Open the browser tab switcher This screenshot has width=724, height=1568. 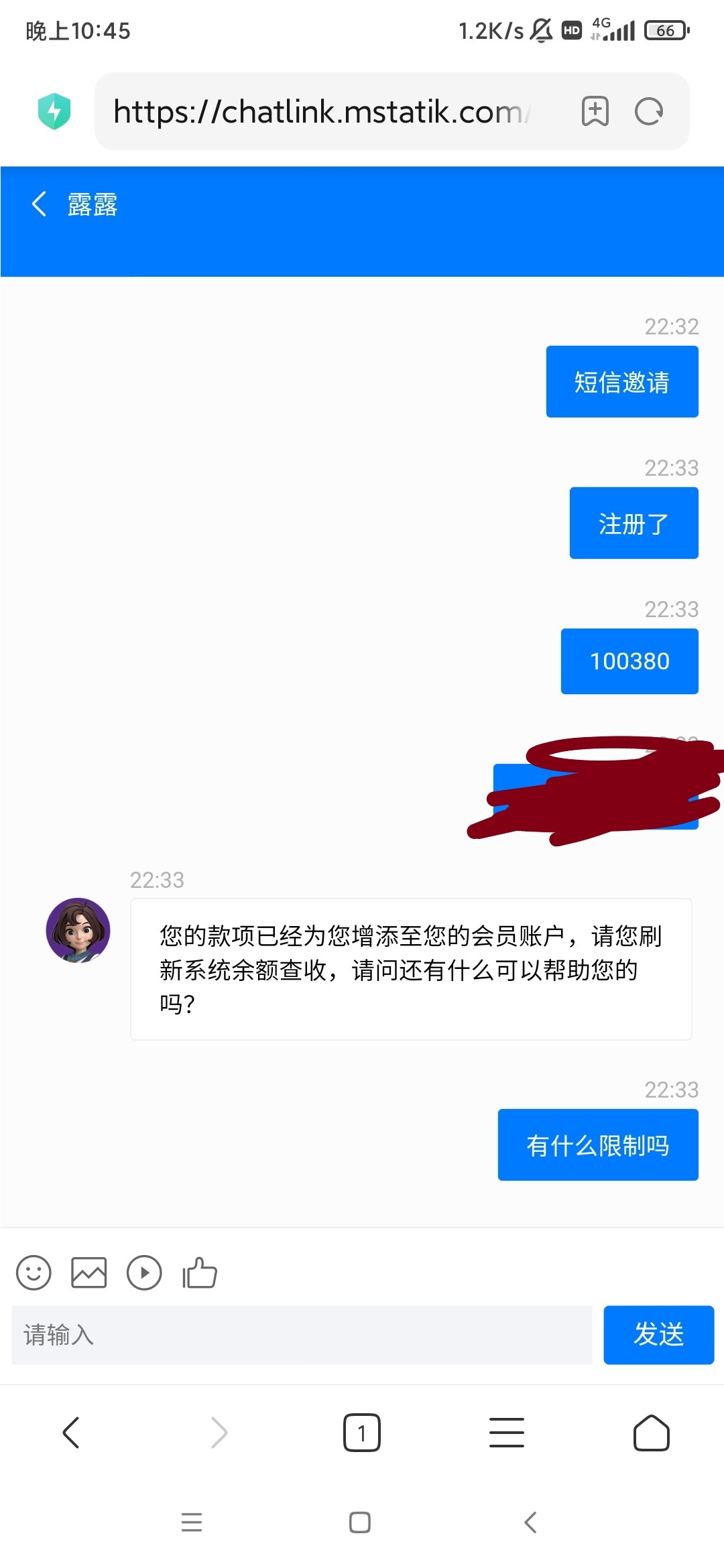tap(362, 1433)
